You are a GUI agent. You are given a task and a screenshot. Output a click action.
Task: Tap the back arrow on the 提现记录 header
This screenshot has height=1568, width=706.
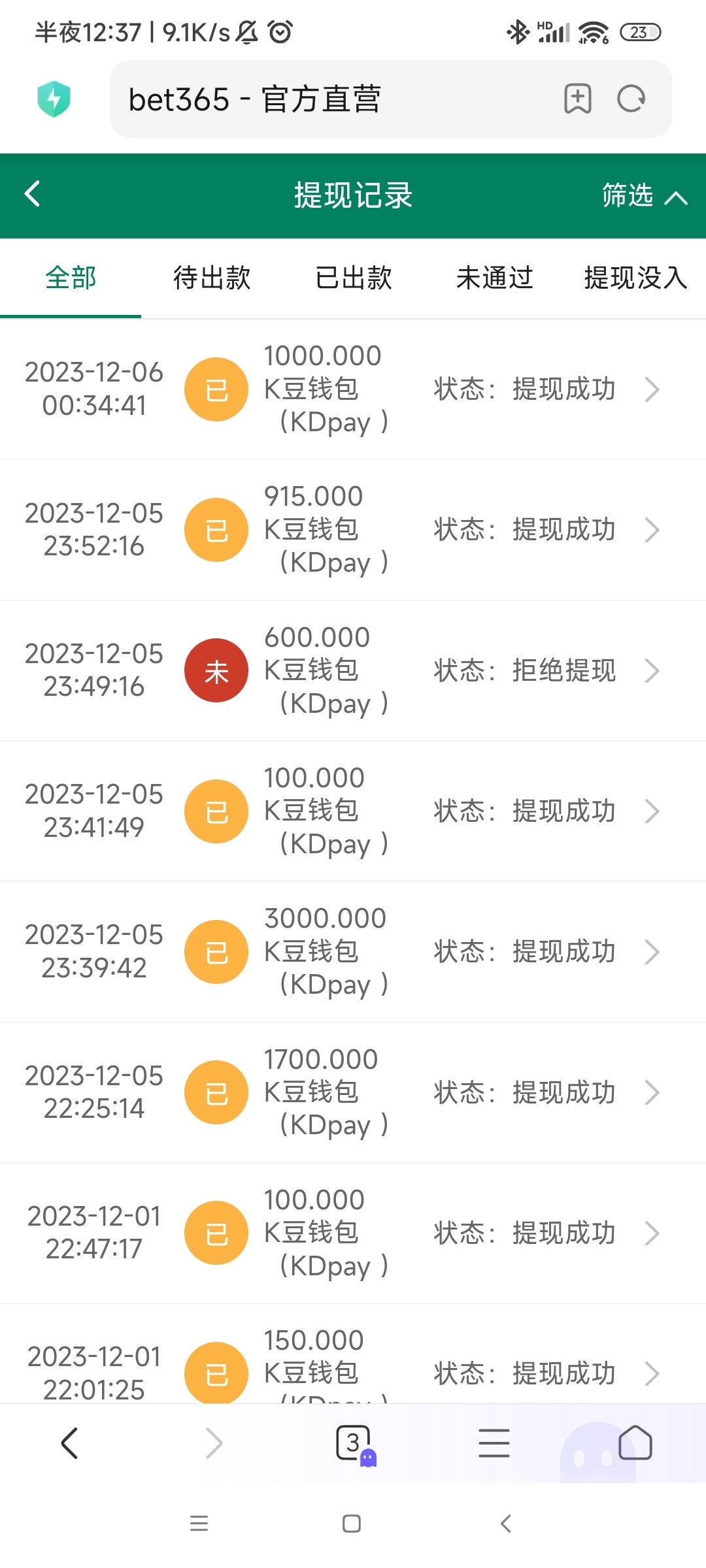coord(31,195)
